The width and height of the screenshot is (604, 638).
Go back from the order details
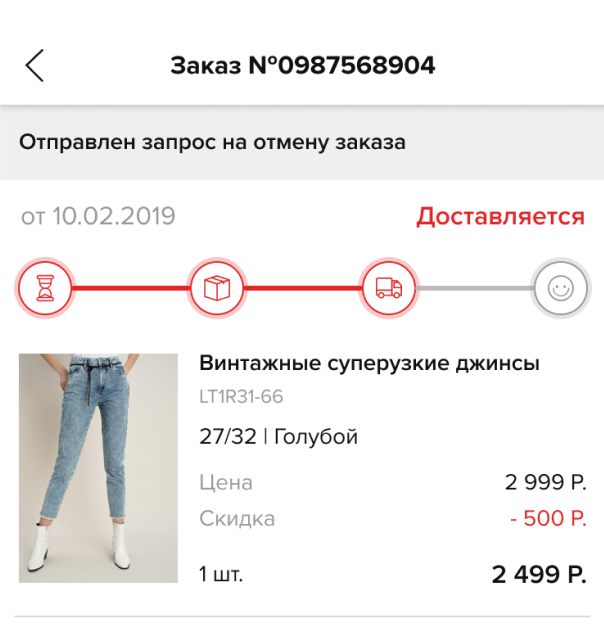point(35,65)
